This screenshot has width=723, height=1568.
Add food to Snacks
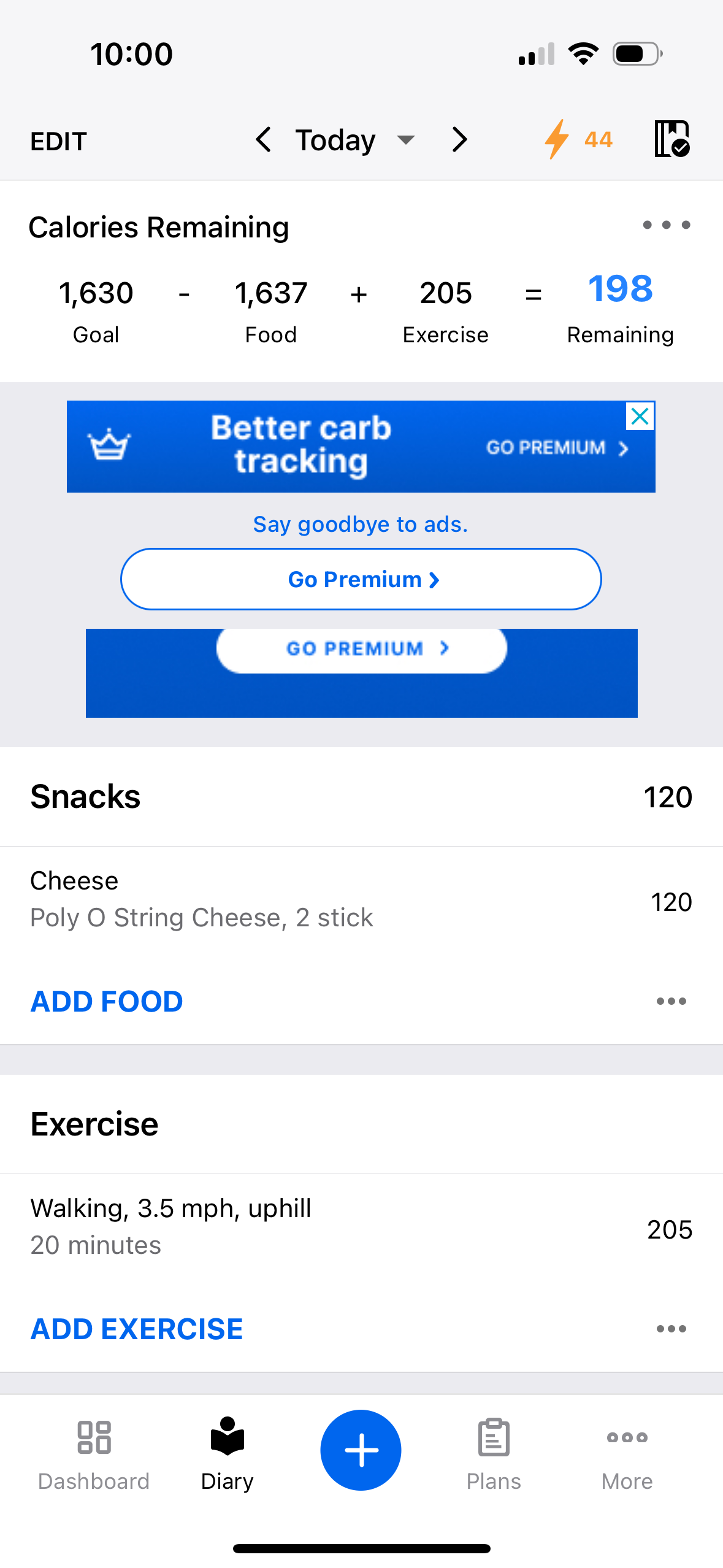[107, 1001]
